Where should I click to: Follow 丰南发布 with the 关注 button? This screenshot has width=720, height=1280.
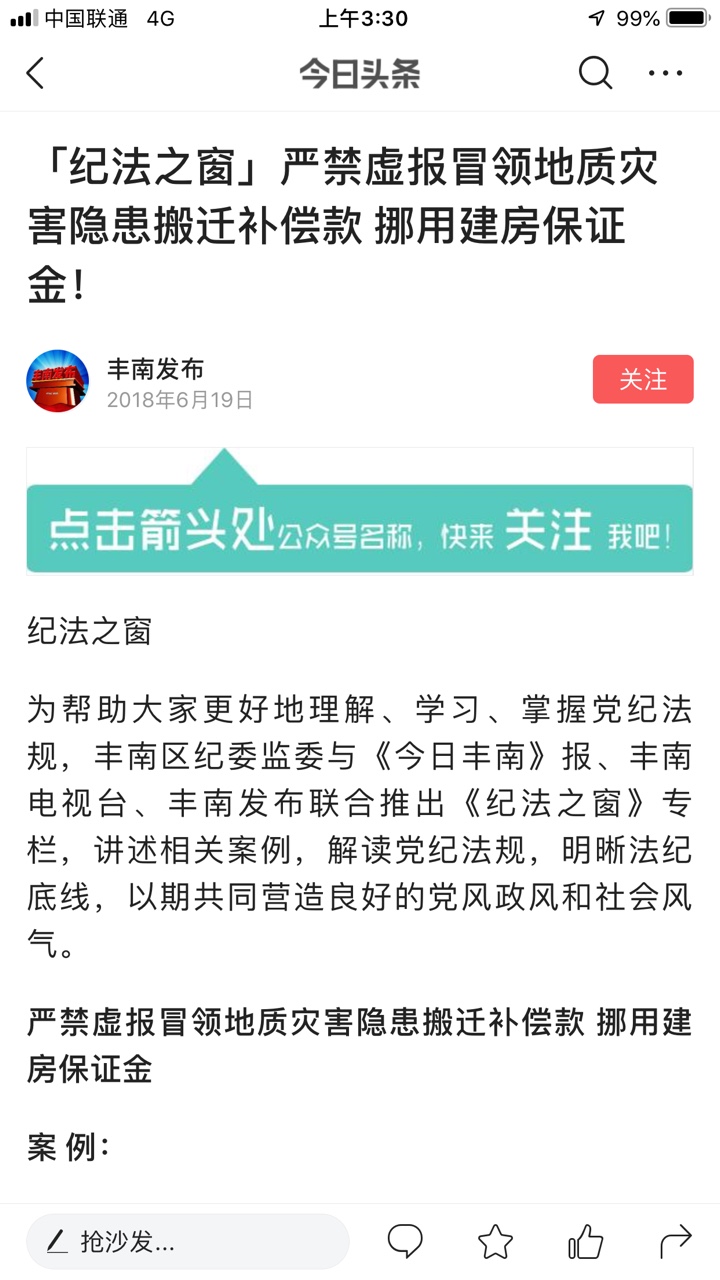click(642, 380)
